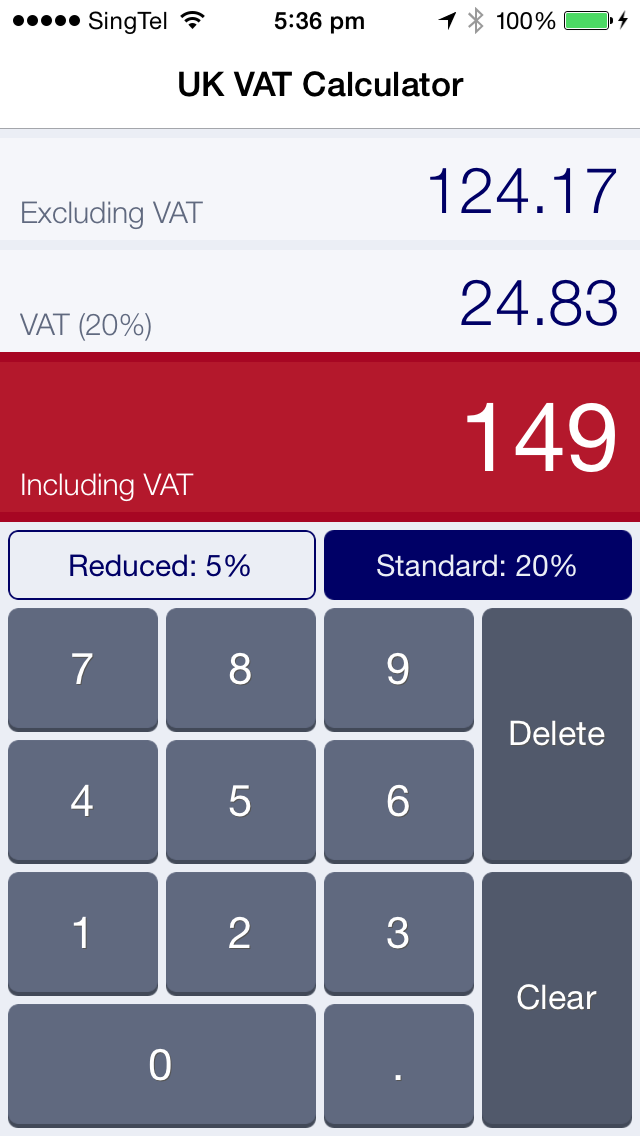Enter digit 0 on keypad
This screenshot has height=1136, width=640.
click(162, 1065)
